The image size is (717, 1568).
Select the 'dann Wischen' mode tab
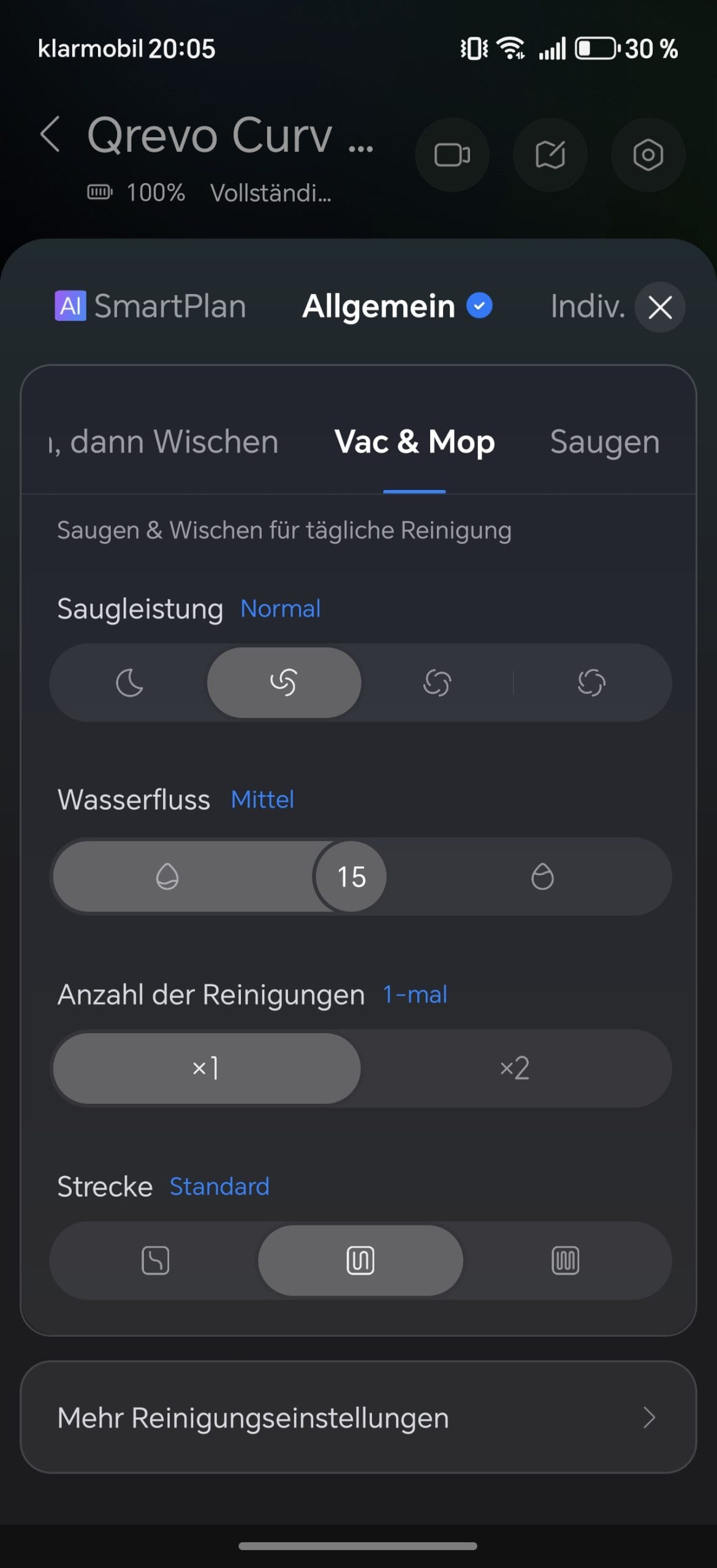[165, 442]
